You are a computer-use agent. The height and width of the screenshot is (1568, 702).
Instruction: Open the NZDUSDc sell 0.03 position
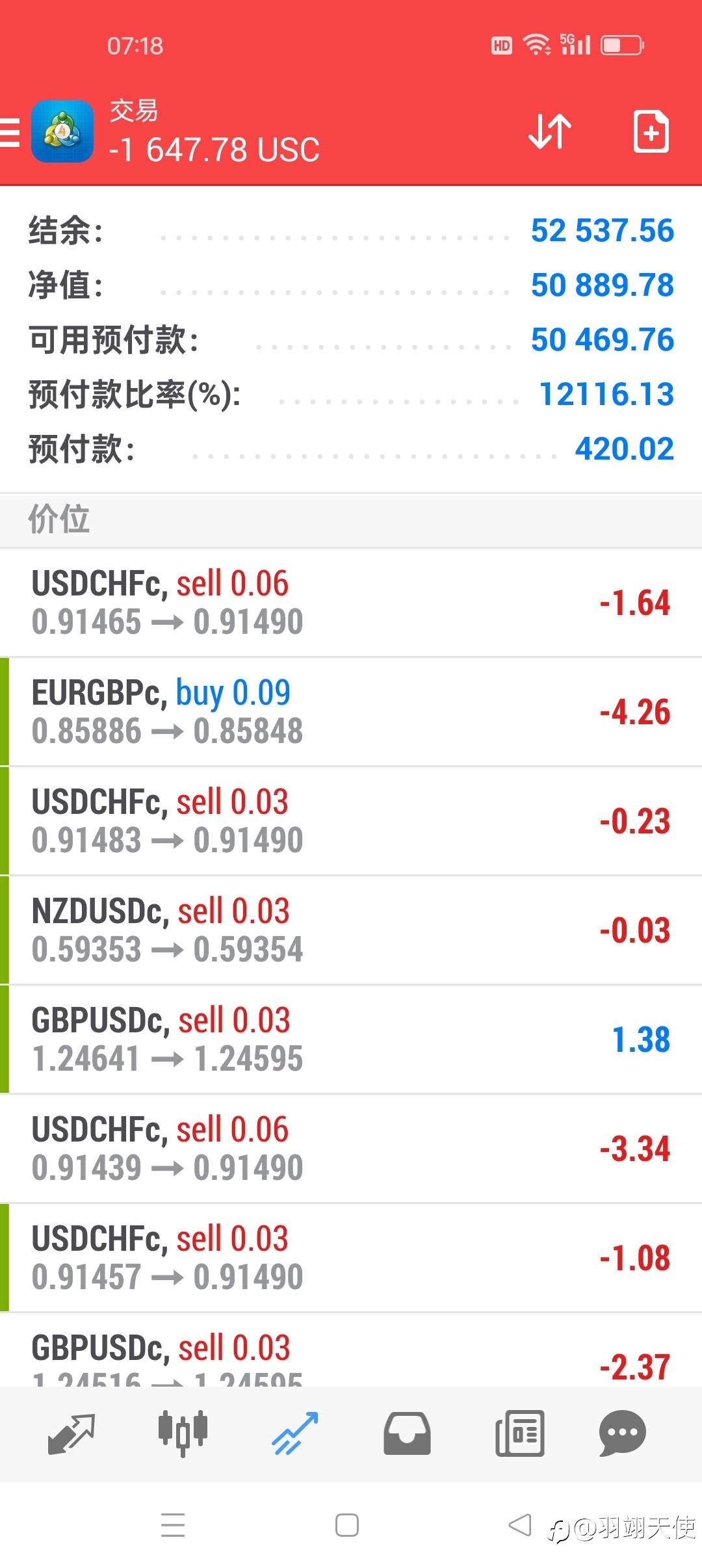pyautogui.click(x=351, y=930)
